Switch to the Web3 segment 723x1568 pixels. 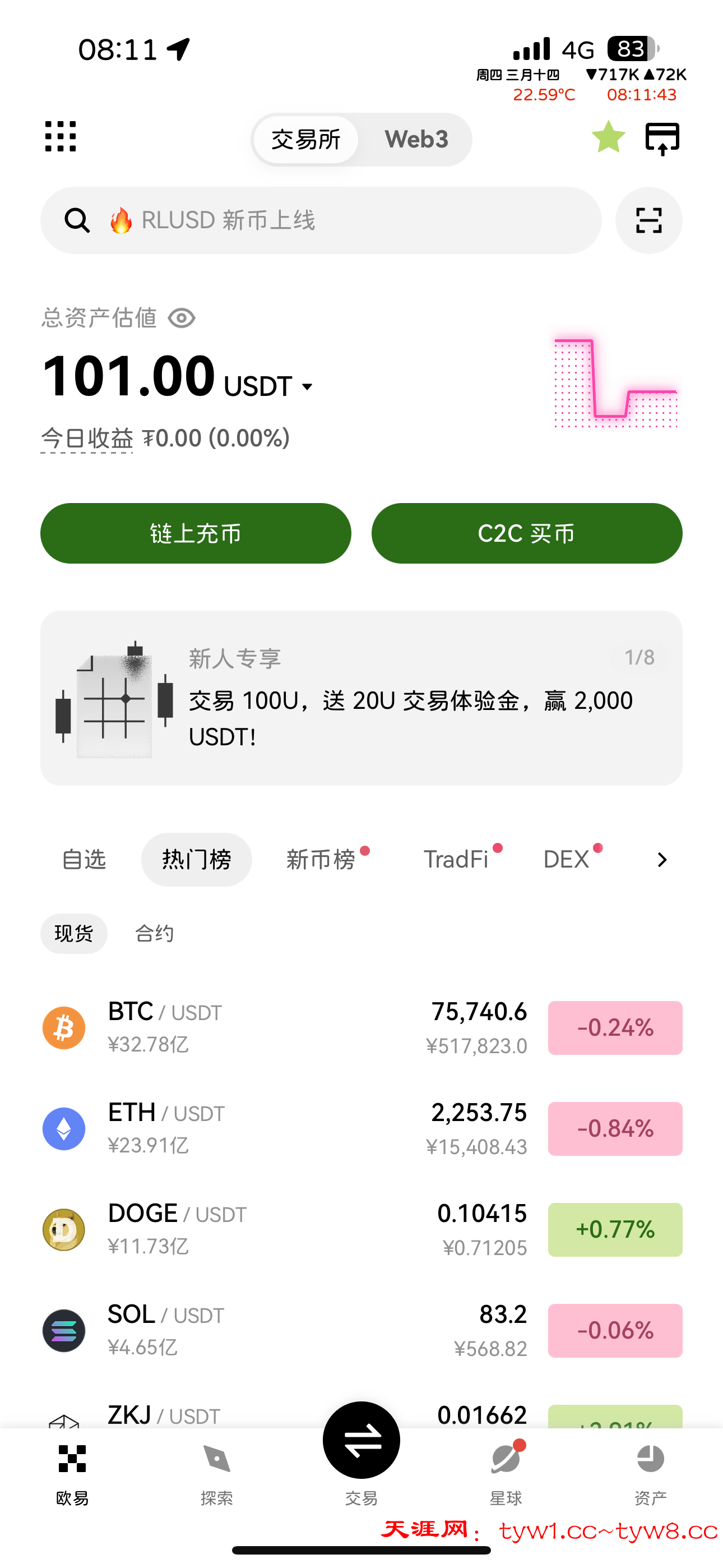(416, 140)
